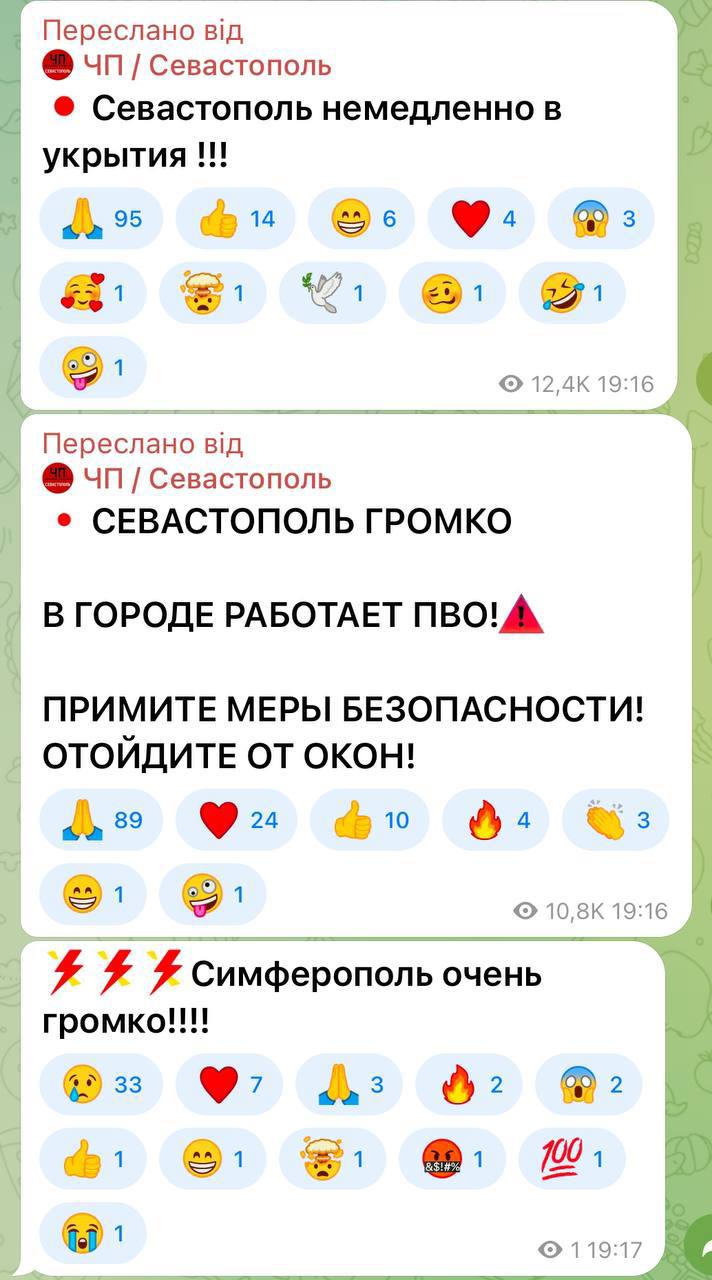Tap fire reaction showing 2 on Симферополь message
This screenshot has width=712, height=1280.
pos(467,1084)
